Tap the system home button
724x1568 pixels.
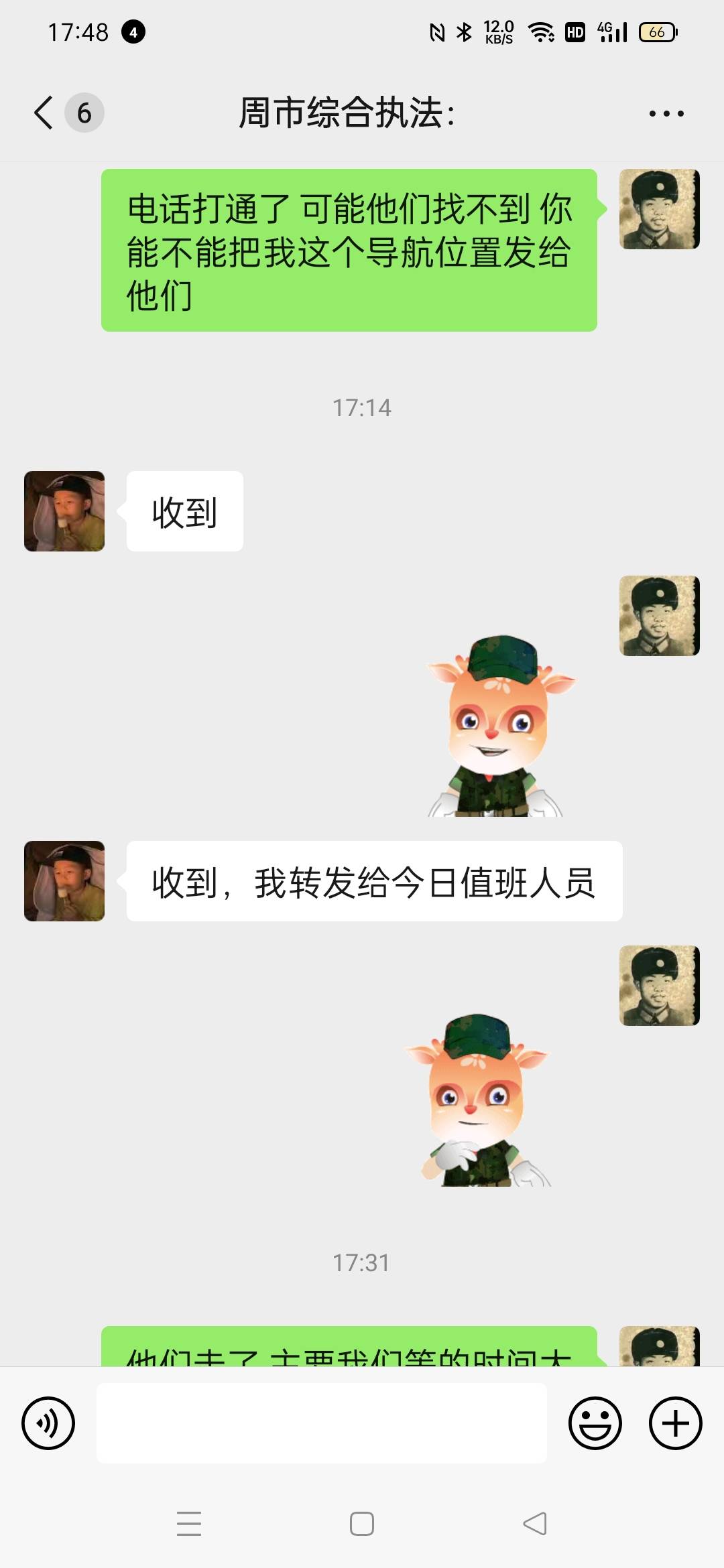point(362,1524)
